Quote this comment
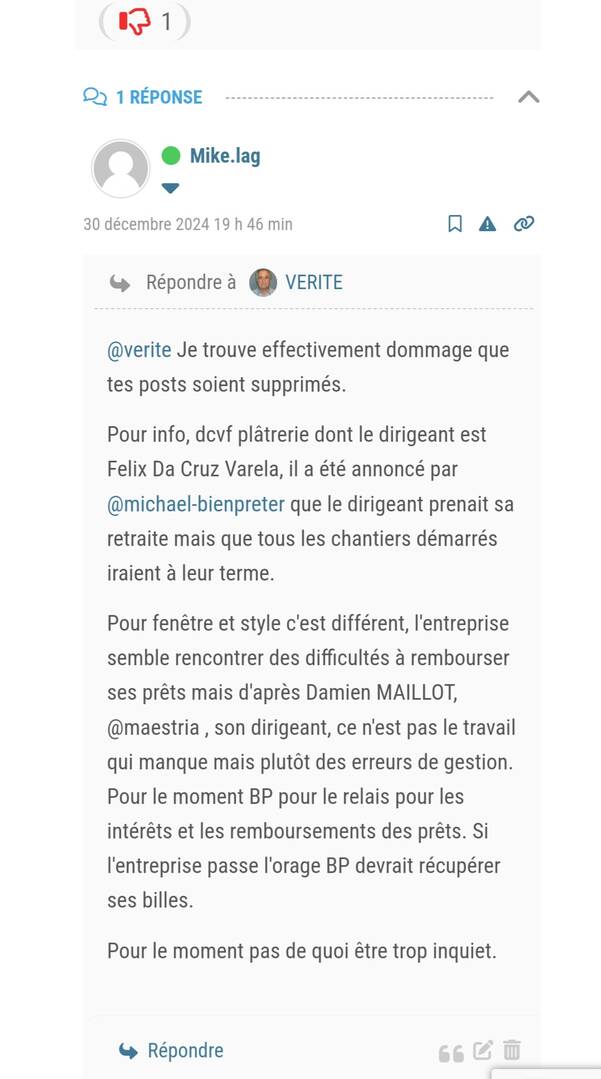The width and height of the screenshot is (601, 1079). 451,1053
